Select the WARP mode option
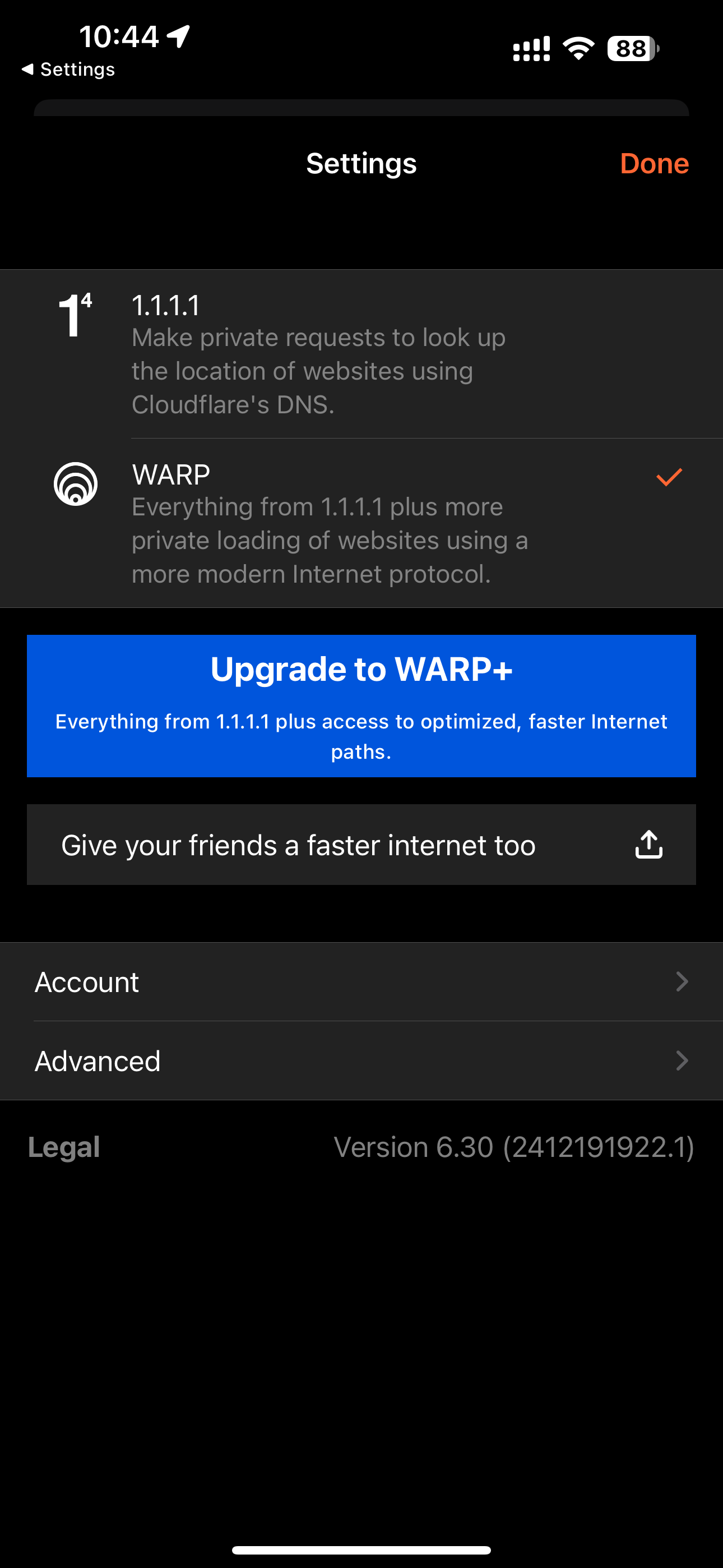Viewport: 723px width, 1568px height. [x=361, y=523]
